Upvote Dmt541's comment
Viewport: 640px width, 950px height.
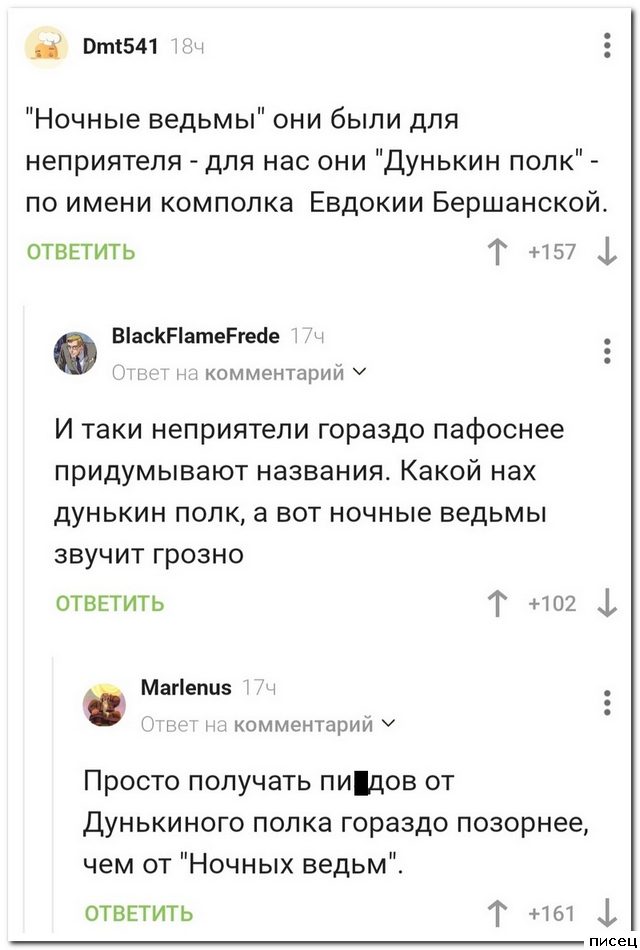(x=497, y=252)
